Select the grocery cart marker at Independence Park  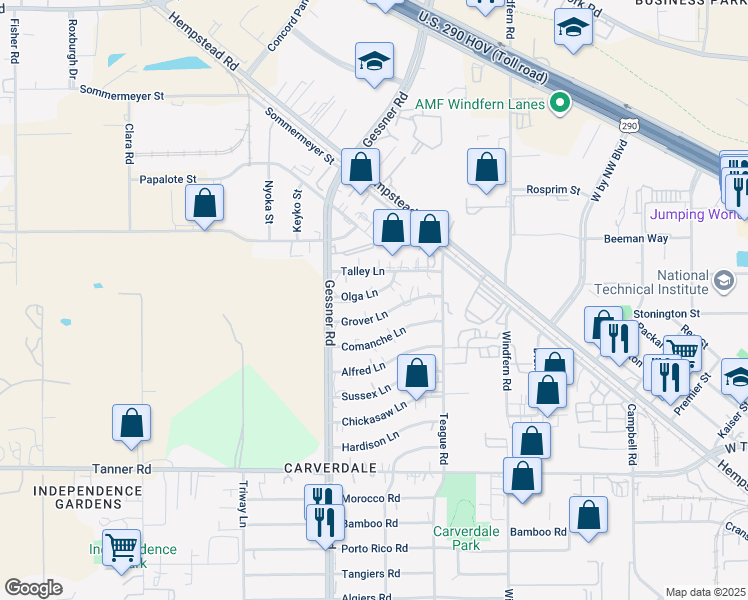point(122,550)
